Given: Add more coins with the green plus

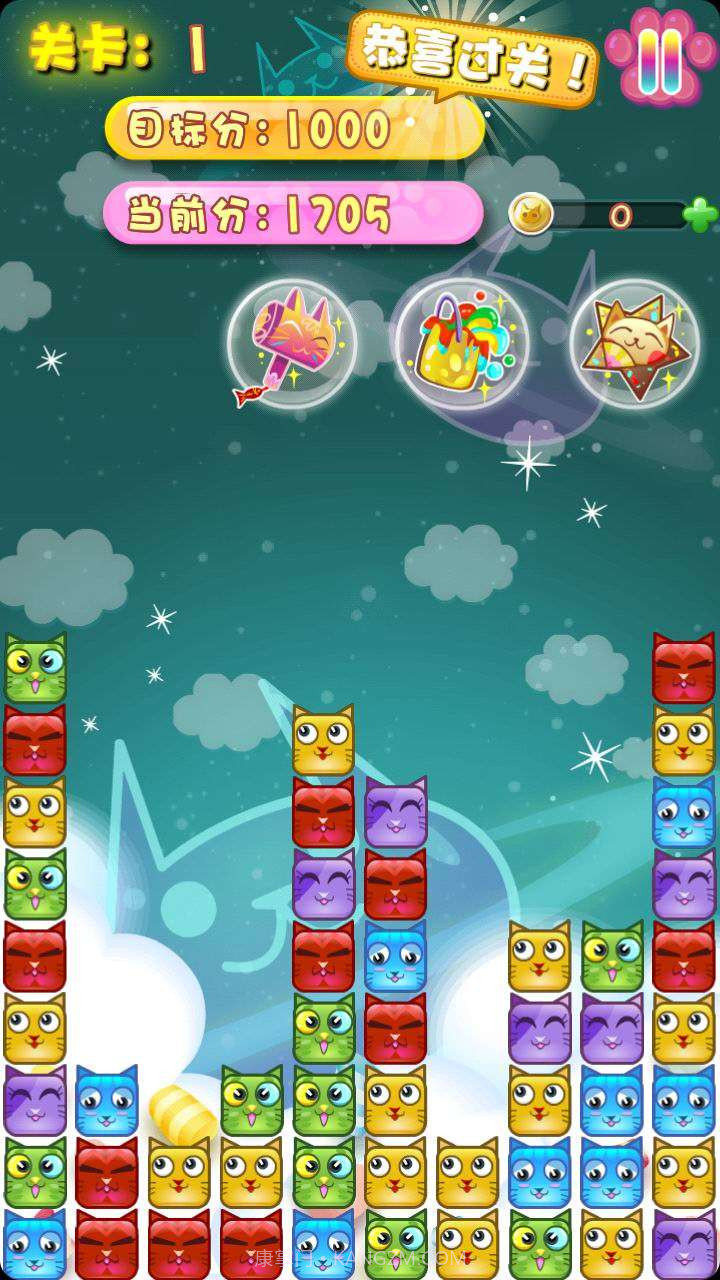Looking at the screenshot, I should (x=699, y=214).
